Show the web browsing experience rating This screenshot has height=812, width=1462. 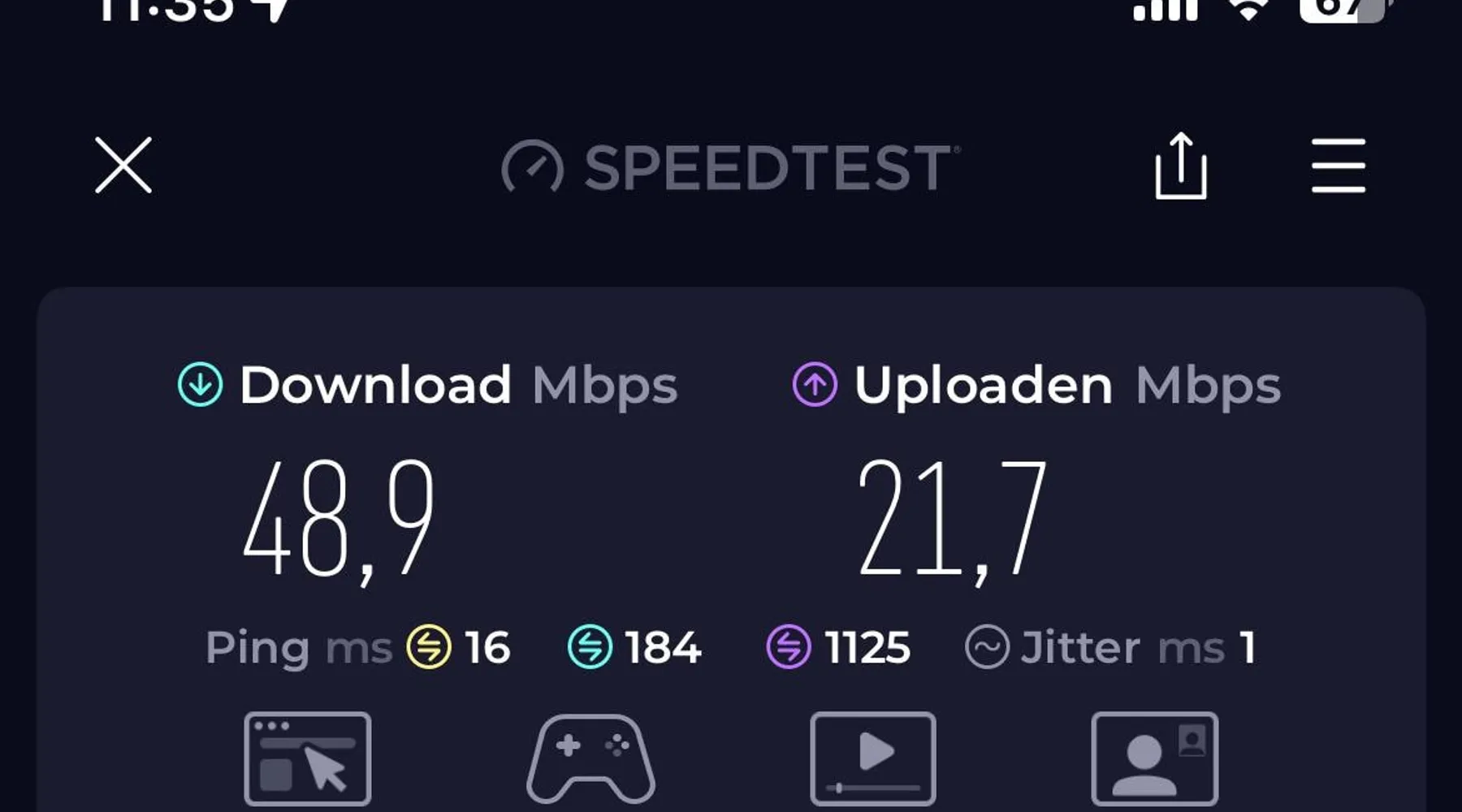[x=307, y=759]
